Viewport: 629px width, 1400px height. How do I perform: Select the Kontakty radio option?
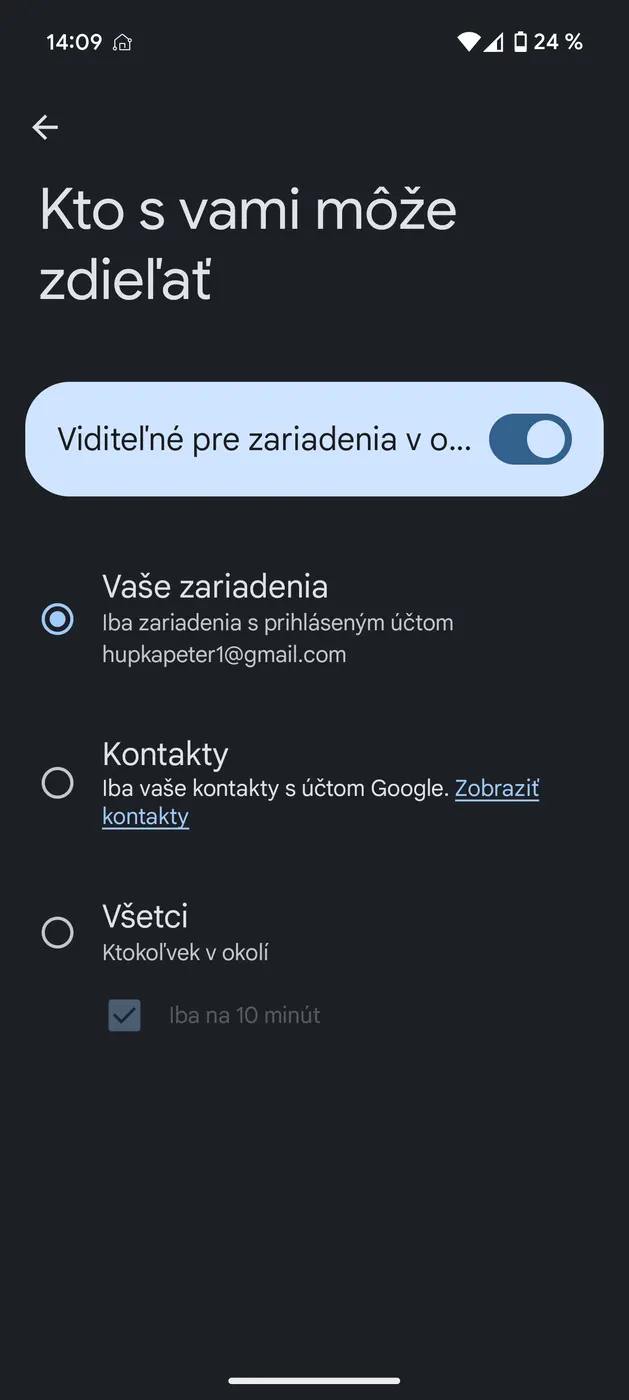pos(58,782)
